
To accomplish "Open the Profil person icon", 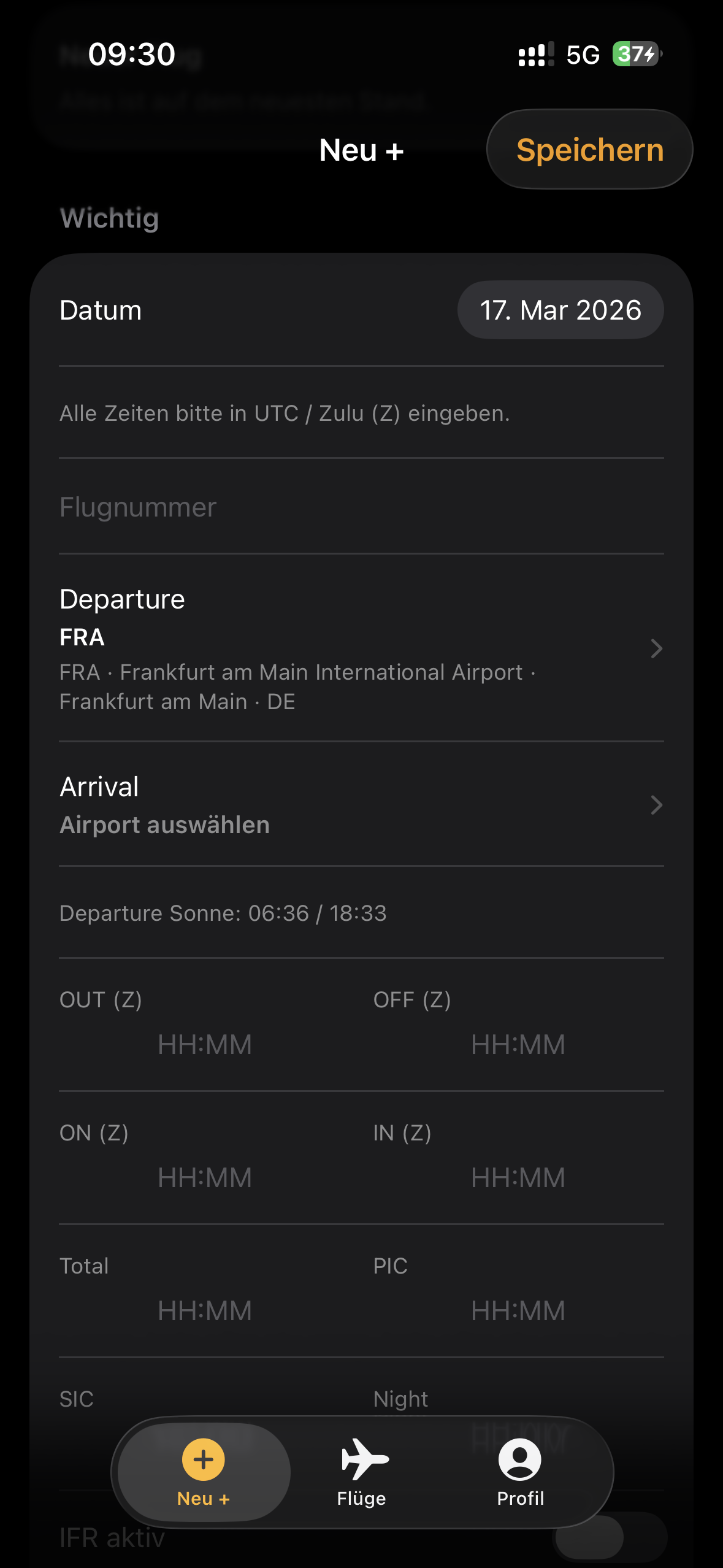I will click(x=520, y=1459).
